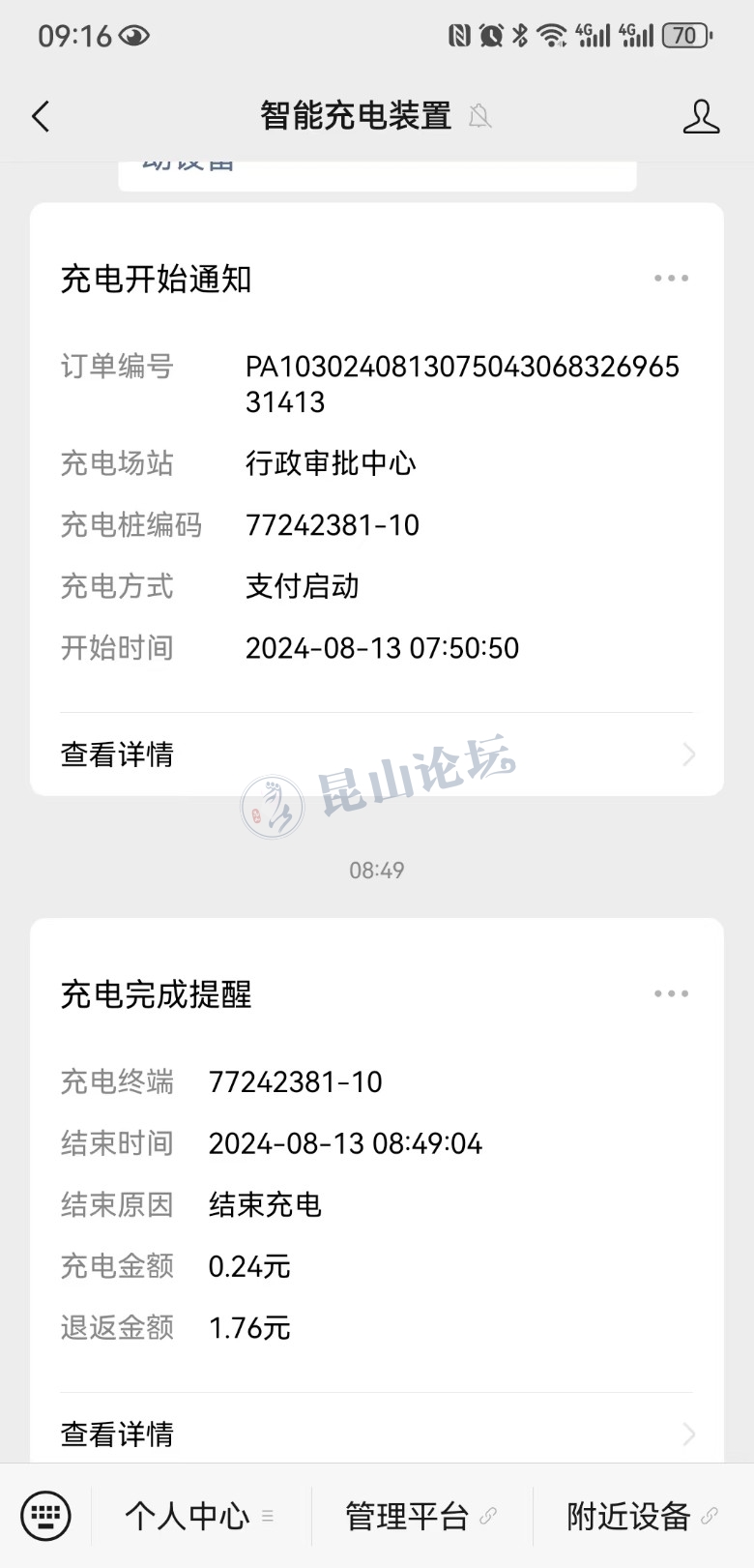This screenshot has height=1568, width=754.
Task: Go back to the previous screen
Action: pyautogui.click(x=41, y=117)
